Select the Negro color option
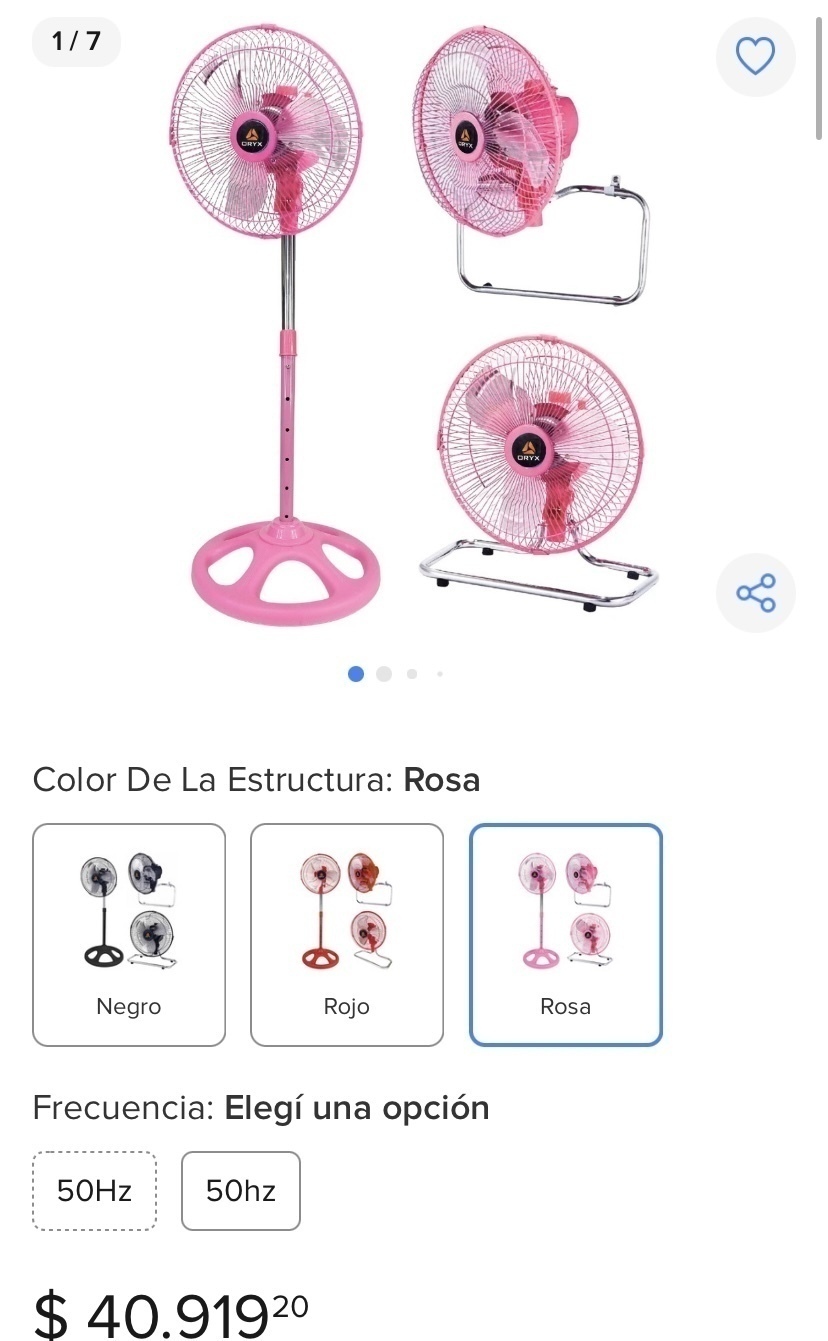The width and height of the screenshot is (828, 1341). [129, 935]
